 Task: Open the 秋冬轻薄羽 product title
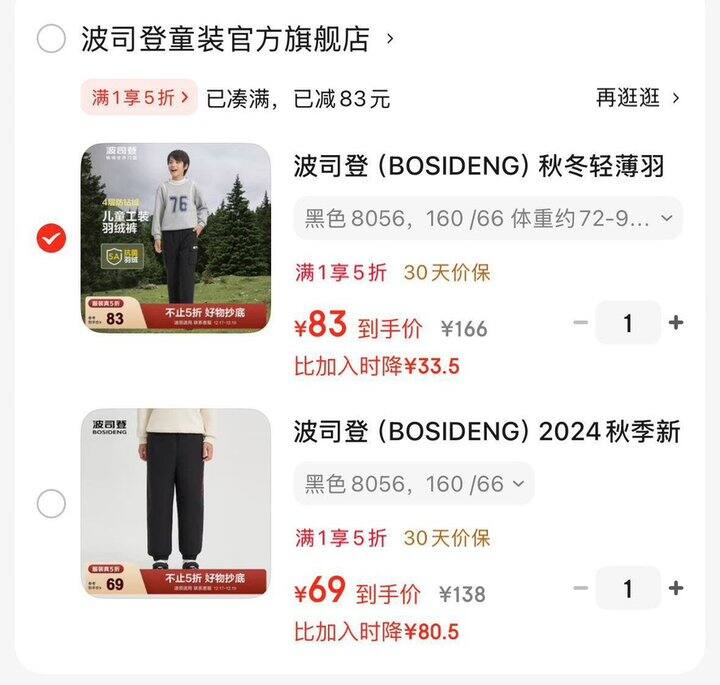pyautogui.click(x=479, y=166)
